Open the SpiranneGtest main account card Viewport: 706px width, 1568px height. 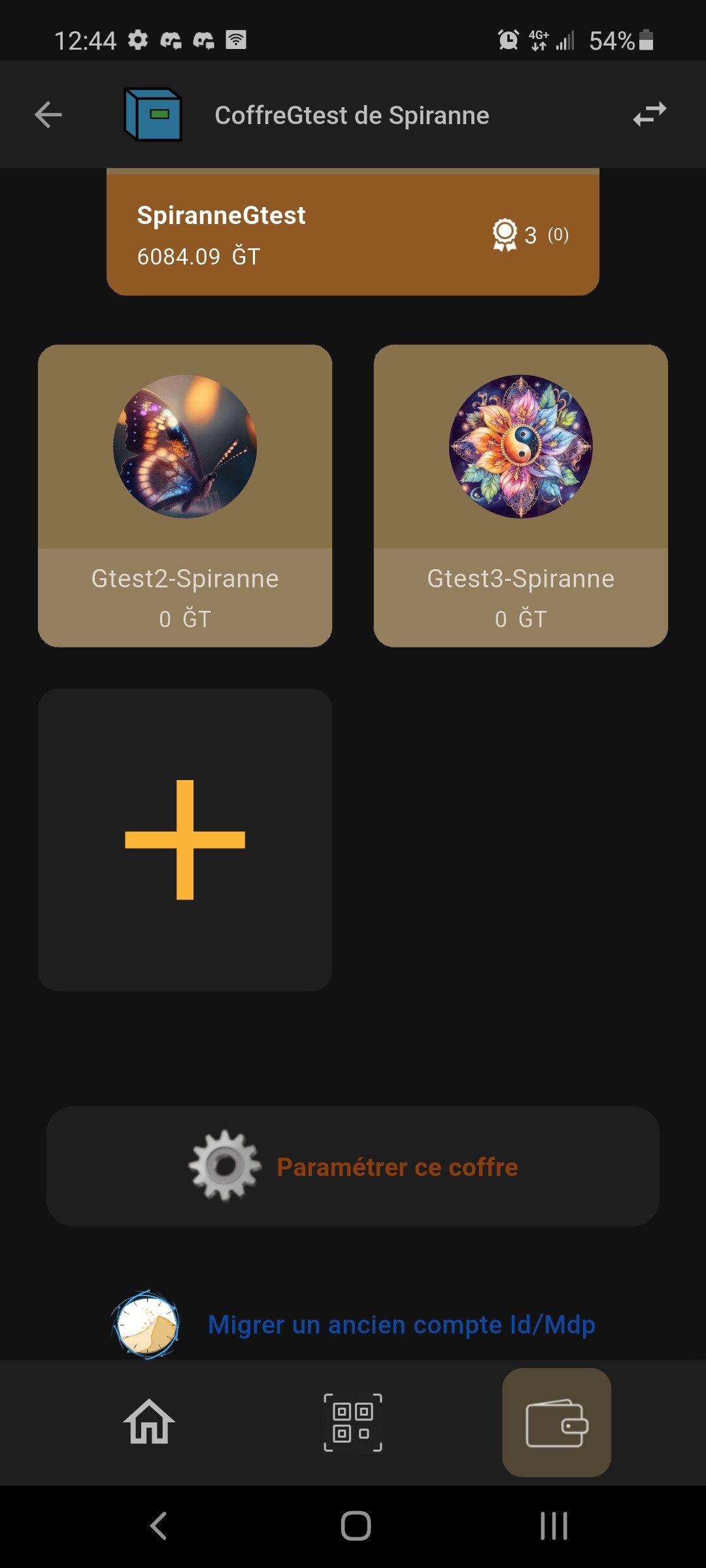pos(352,234)
